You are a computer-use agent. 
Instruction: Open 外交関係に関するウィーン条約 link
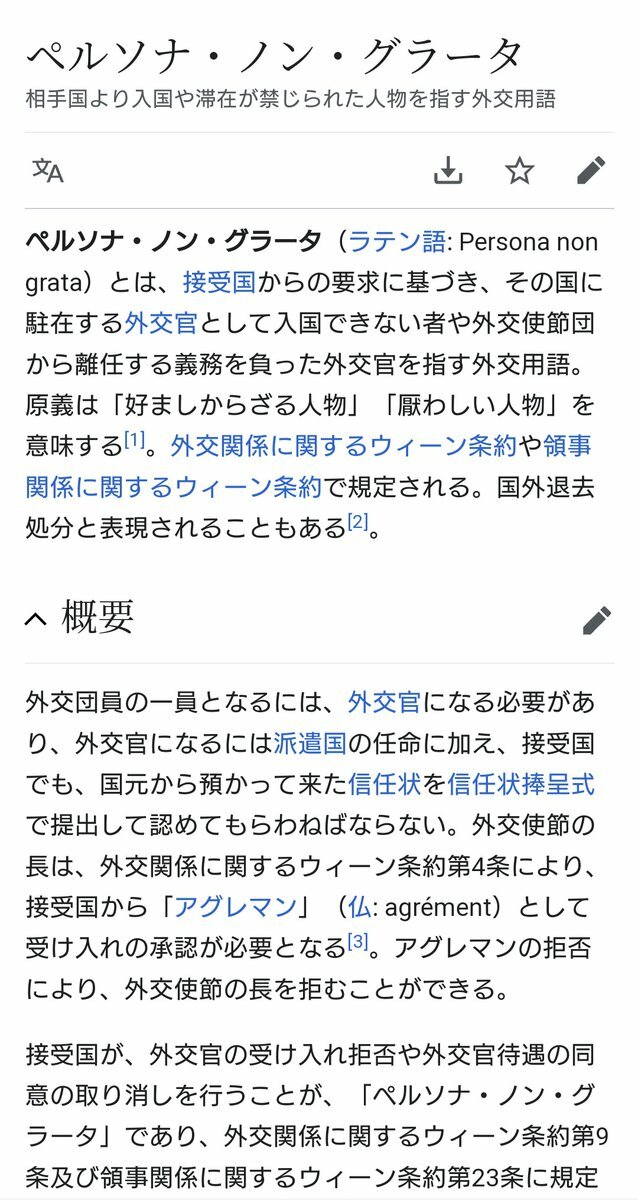pyautogui.click(x=343, y=445)
